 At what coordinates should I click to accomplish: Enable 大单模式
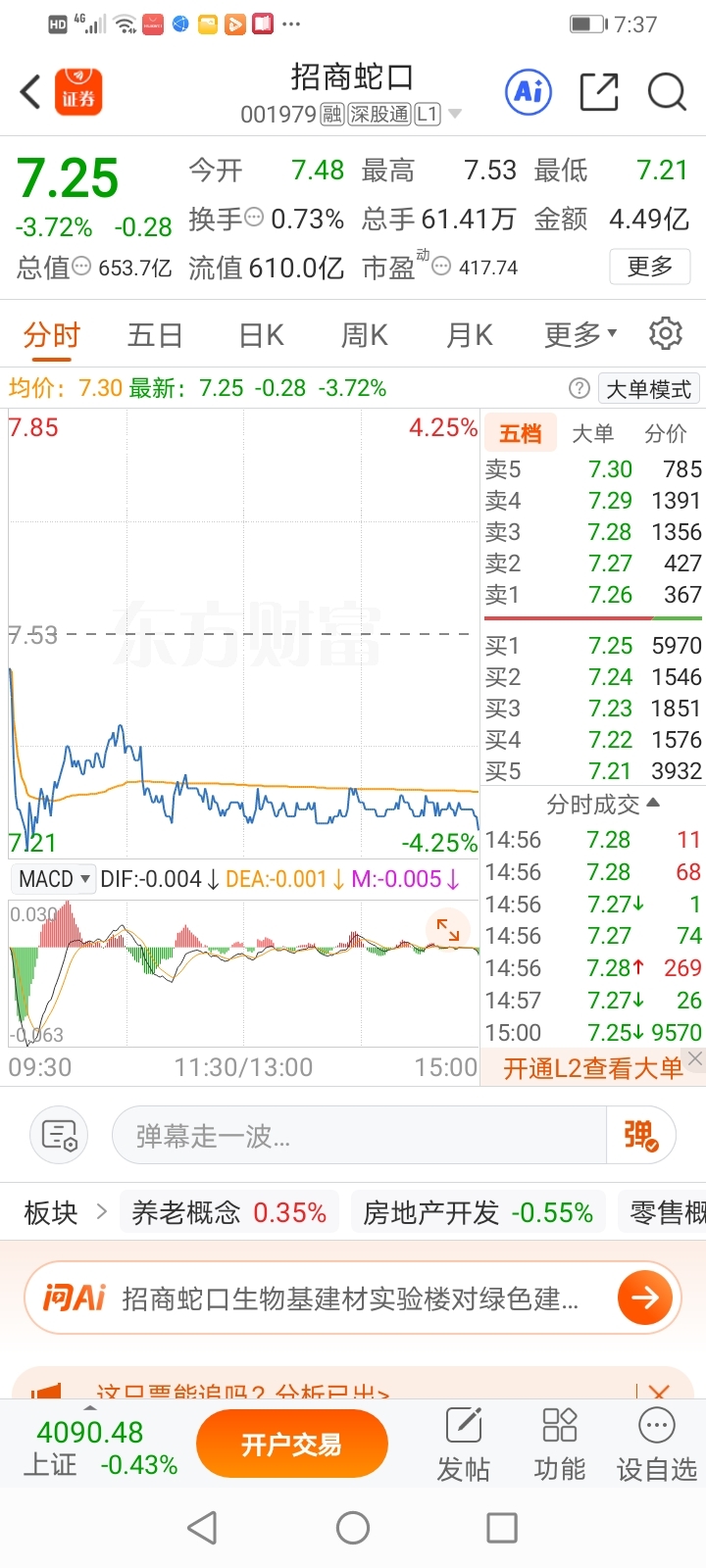tap(648, 389)
